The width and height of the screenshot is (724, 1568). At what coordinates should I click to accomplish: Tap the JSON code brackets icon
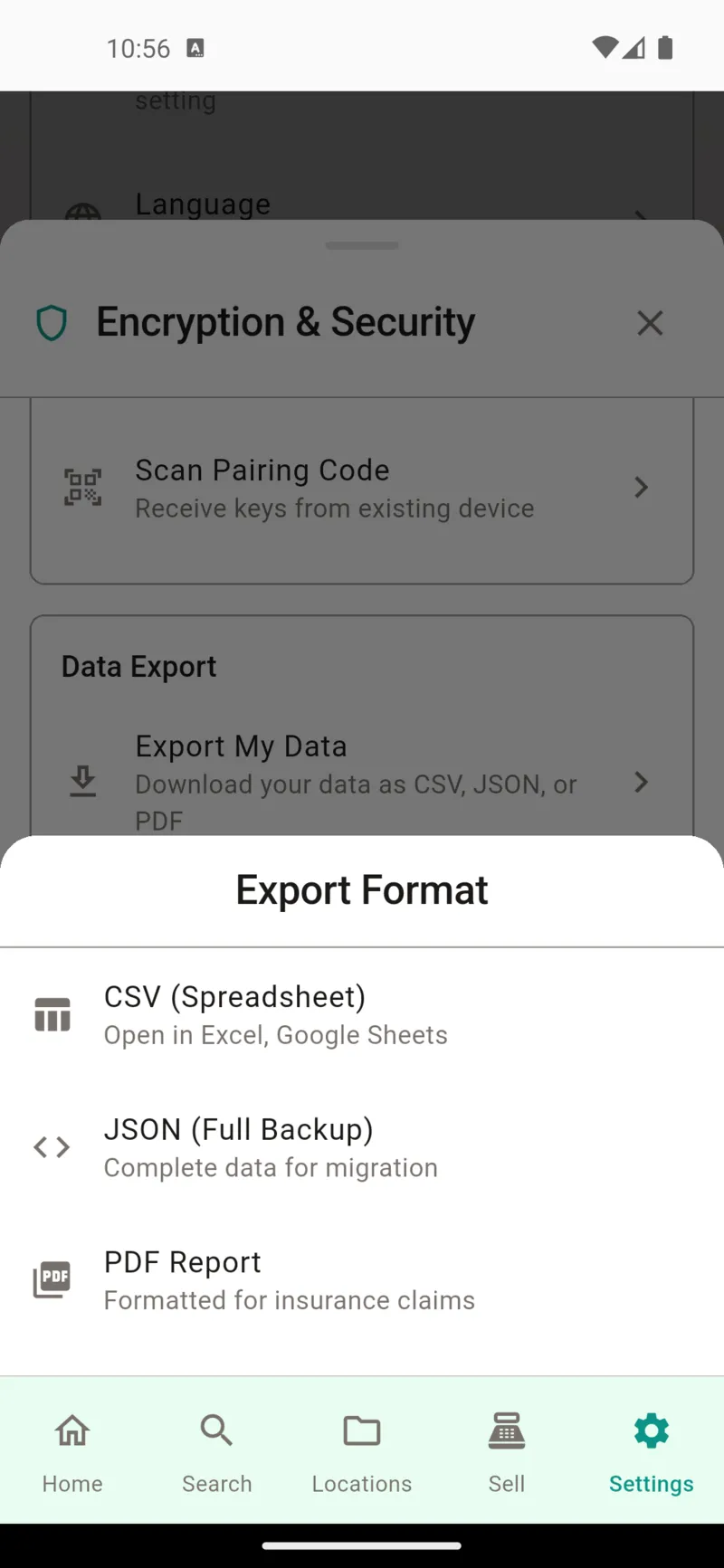52,1146
